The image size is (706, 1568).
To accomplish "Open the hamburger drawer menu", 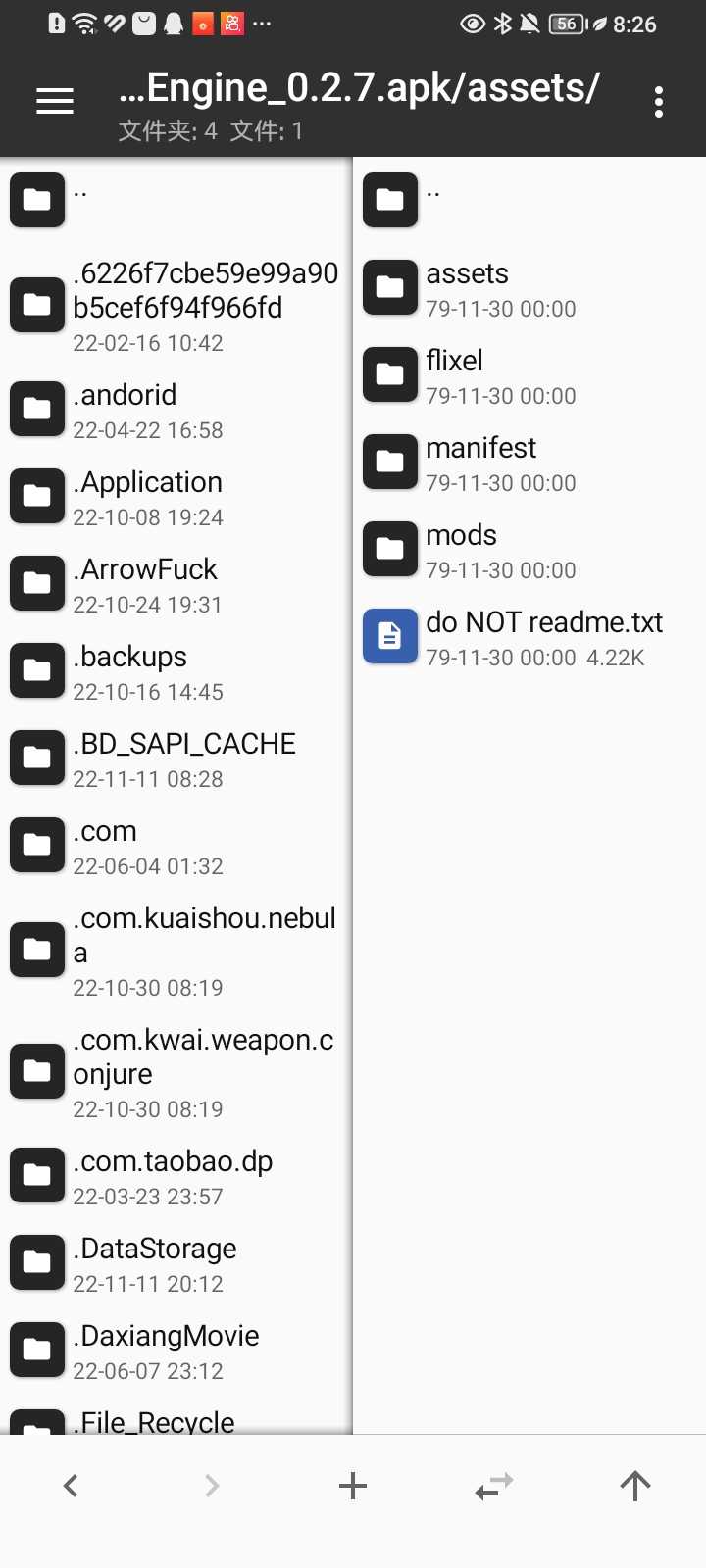I will tap(55, 101).
